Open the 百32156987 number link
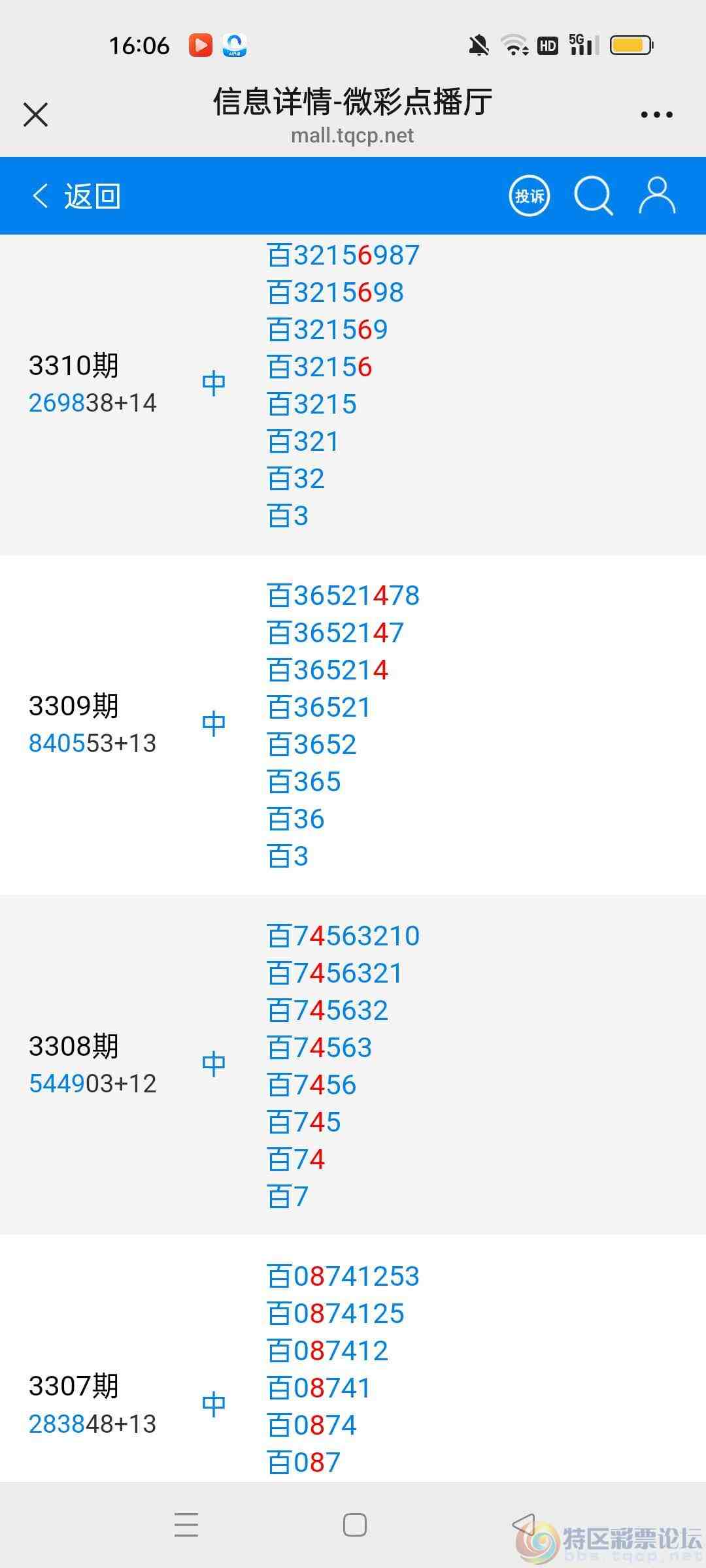The image size is (706, 1568). pyautogui.click(x=343, y=255)
